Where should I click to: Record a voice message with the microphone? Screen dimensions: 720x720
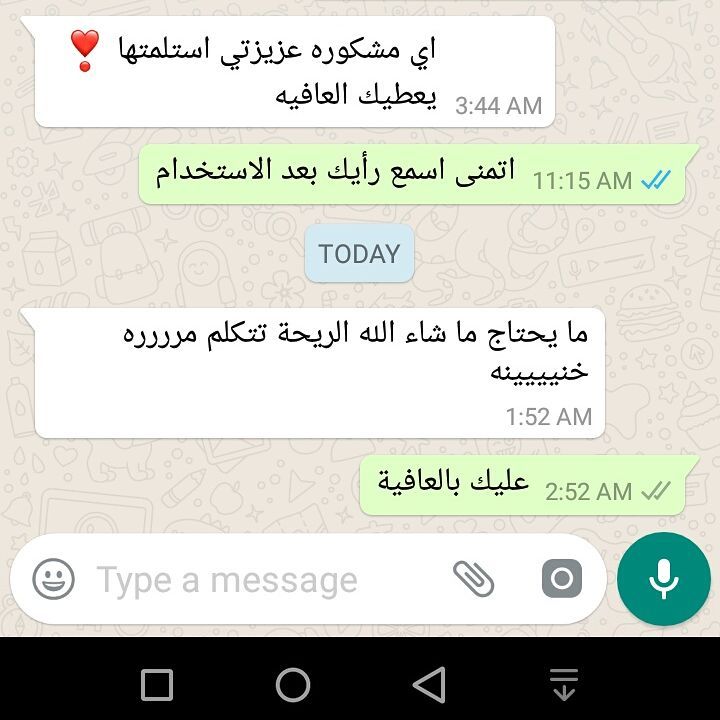pyautogui.click(x=664, y=579)
